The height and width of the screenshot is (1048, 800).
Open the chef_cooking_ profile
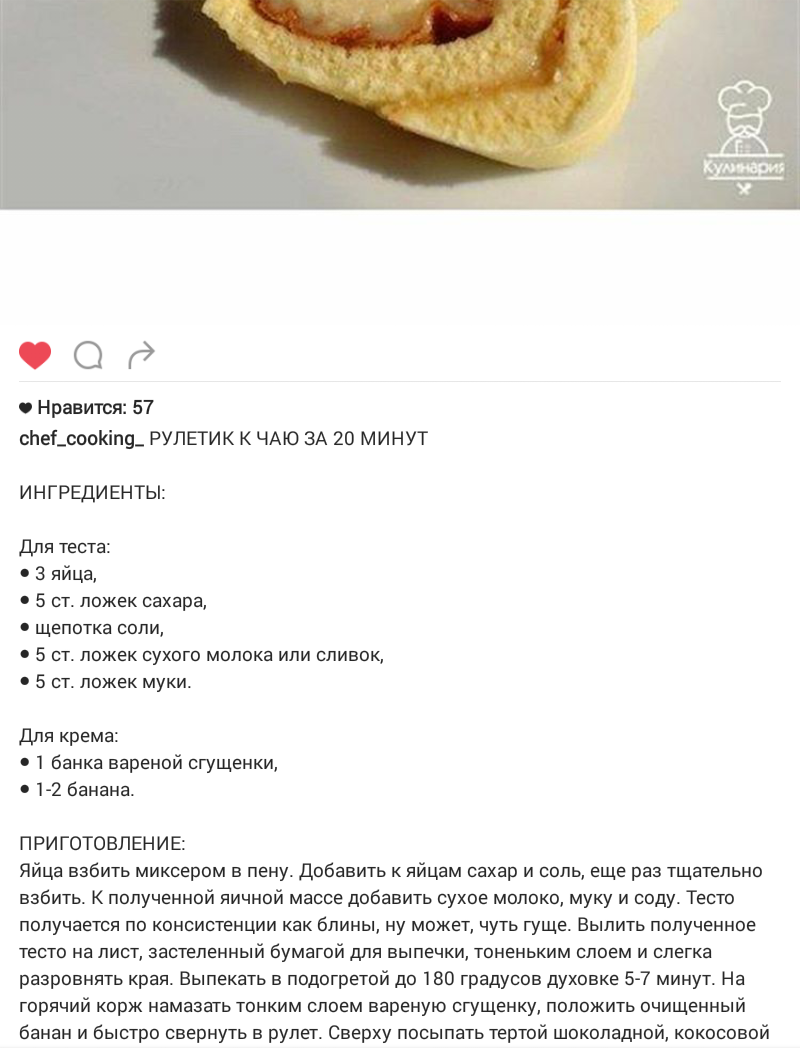point(82,439)
